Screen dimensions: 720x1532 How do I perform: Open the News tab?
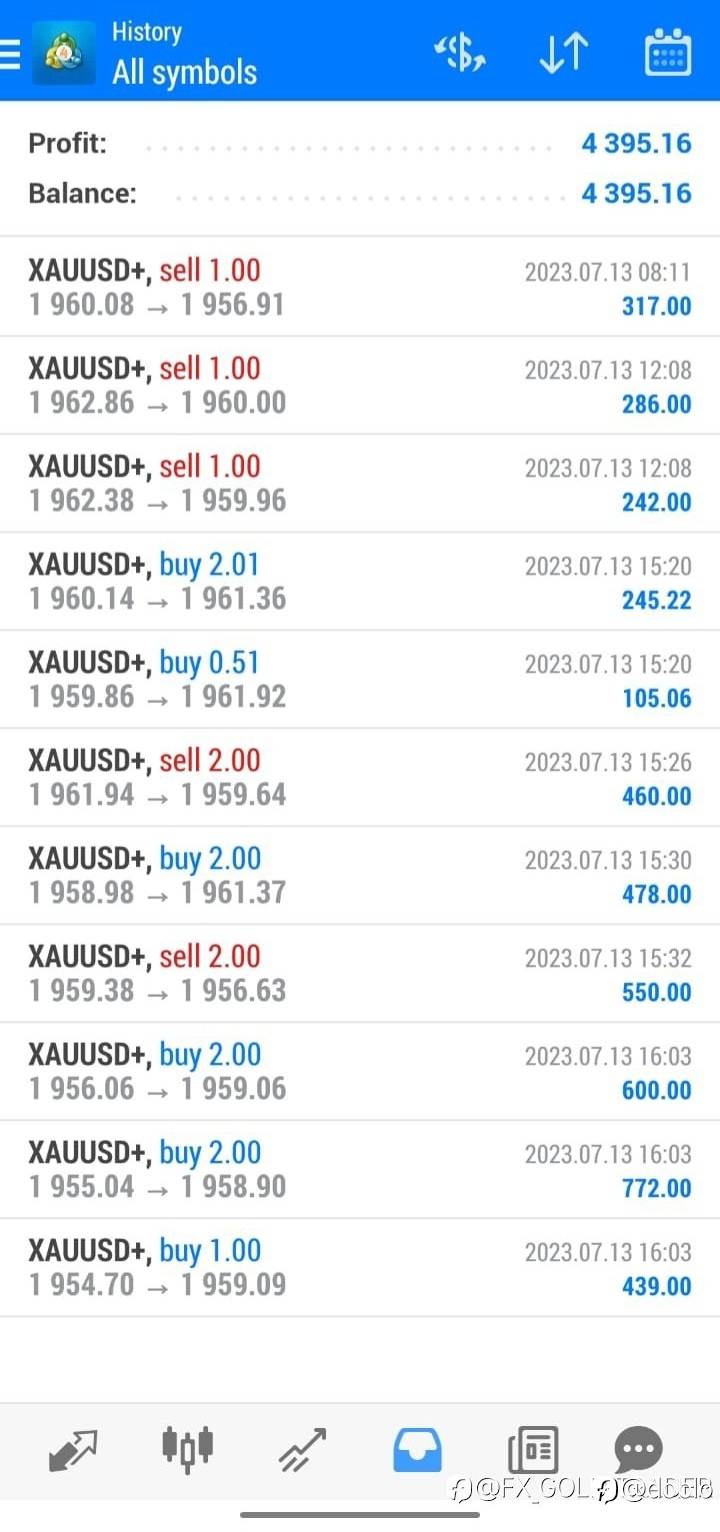click(532, 1450)
